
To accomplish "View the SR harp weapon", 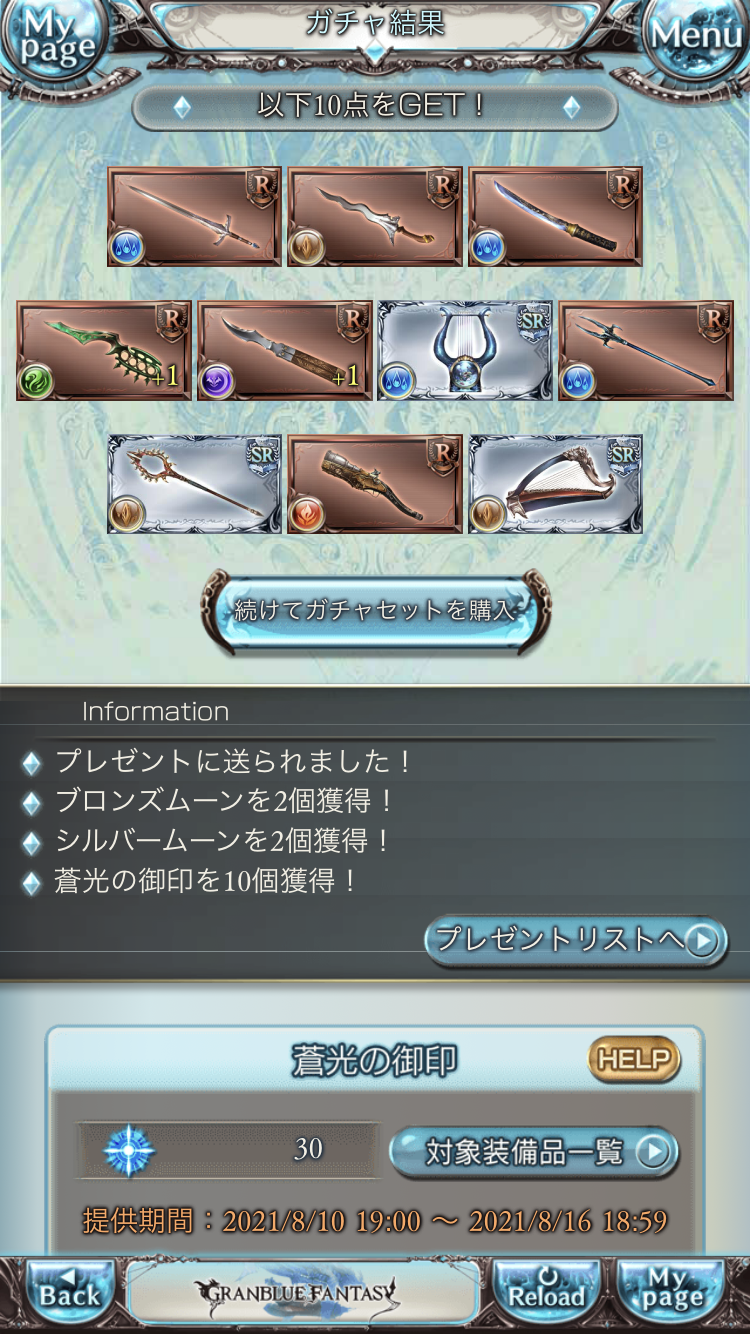I will 555,484.
